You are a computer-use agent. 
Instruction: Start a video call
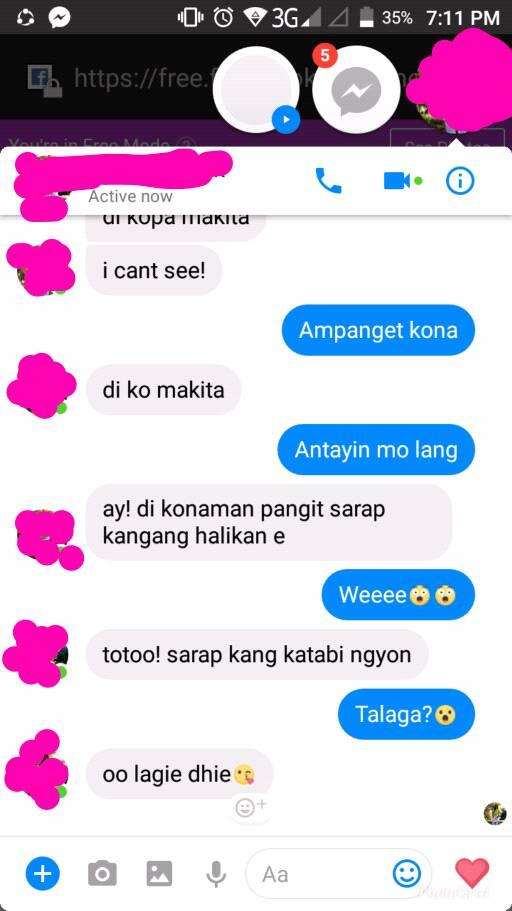tap(397, 181)
